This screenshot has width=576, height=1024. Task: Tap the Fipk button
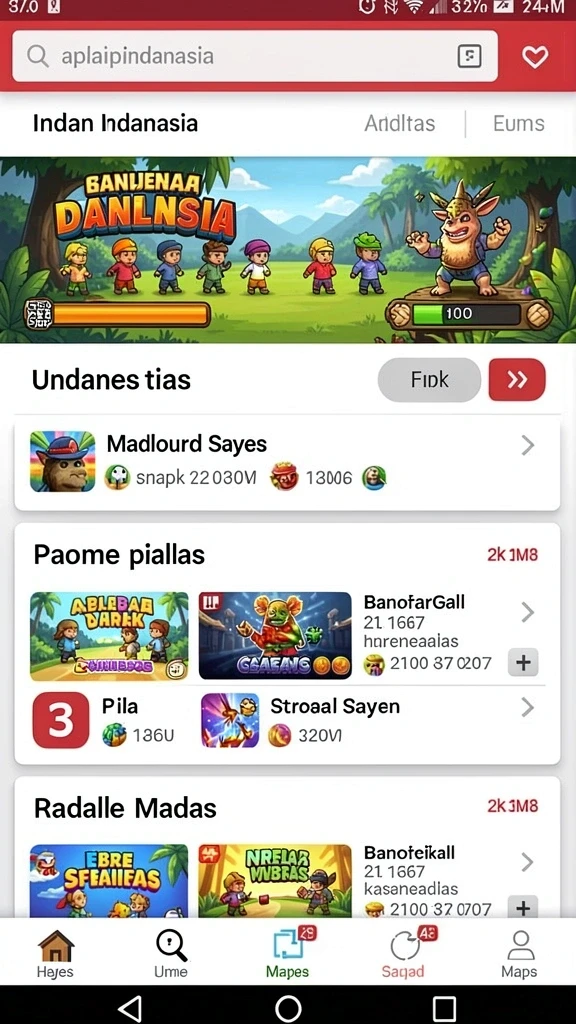click(429, 379)
